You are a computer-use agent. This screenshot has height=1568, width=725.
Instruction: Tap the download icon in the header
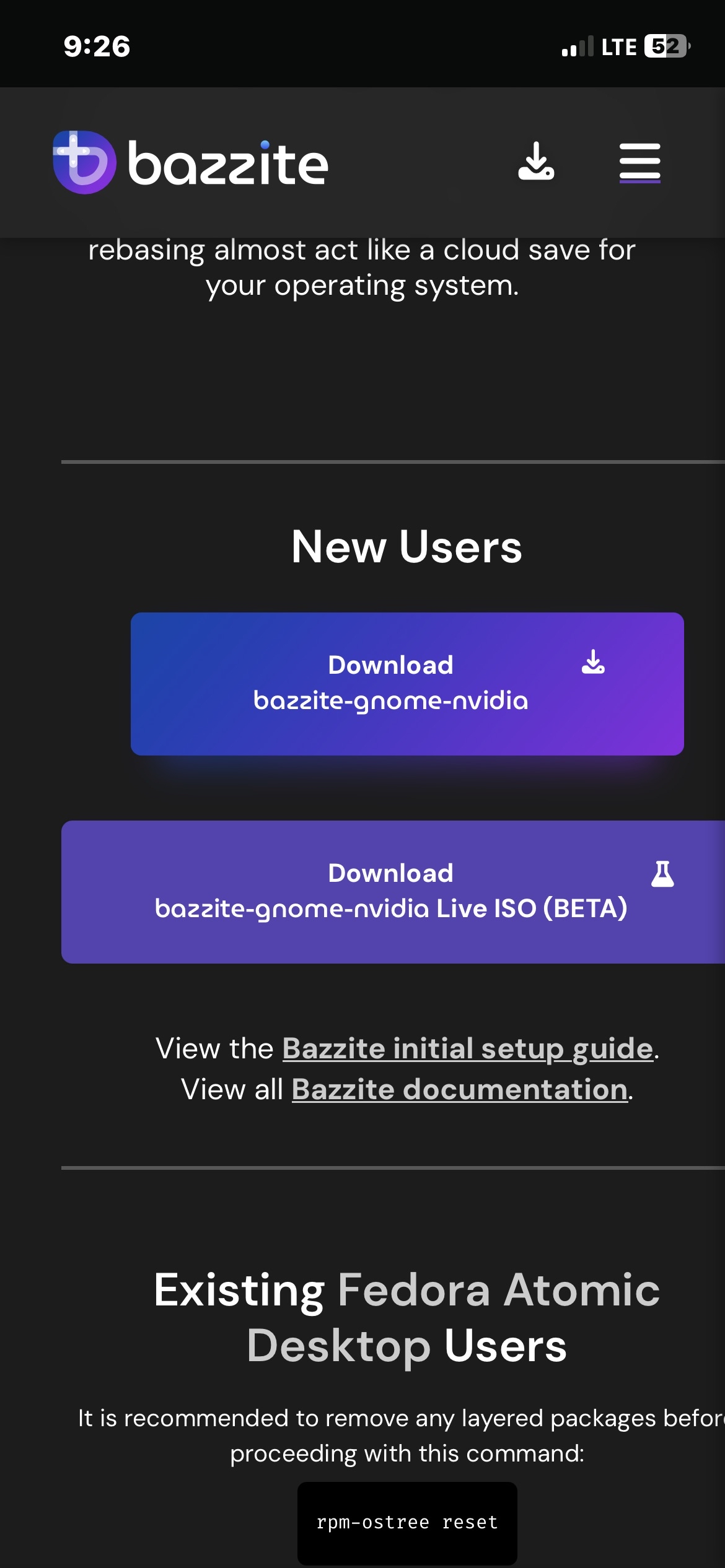536,162
